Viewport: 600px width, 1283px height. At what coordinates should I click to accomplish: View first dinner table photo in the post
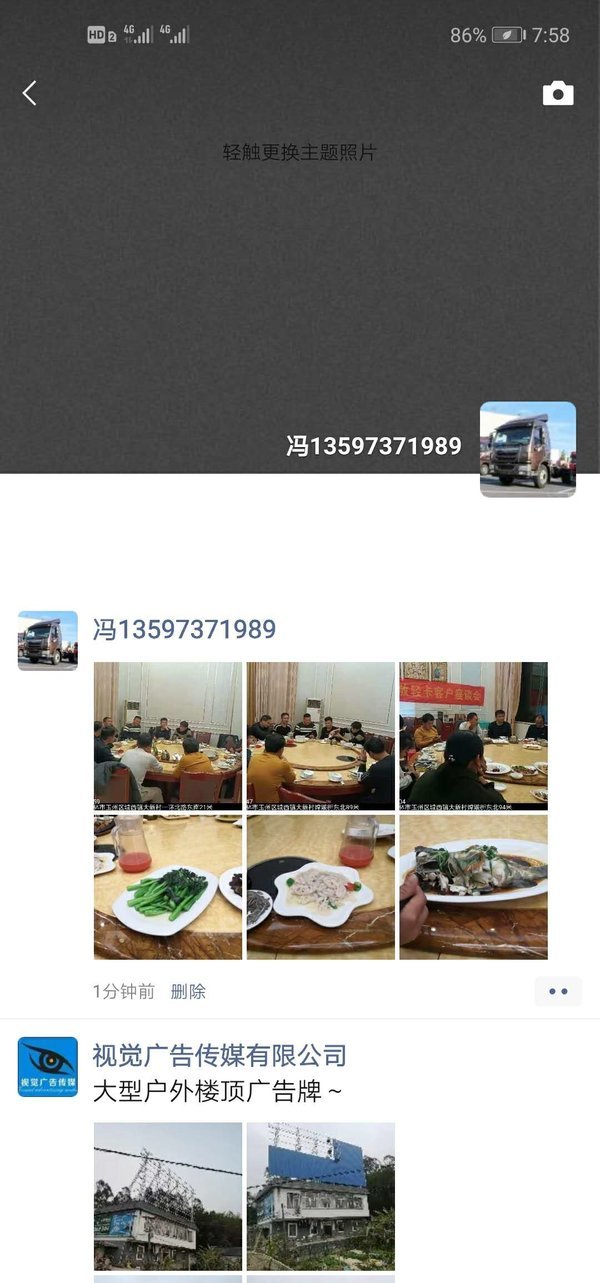168,735
